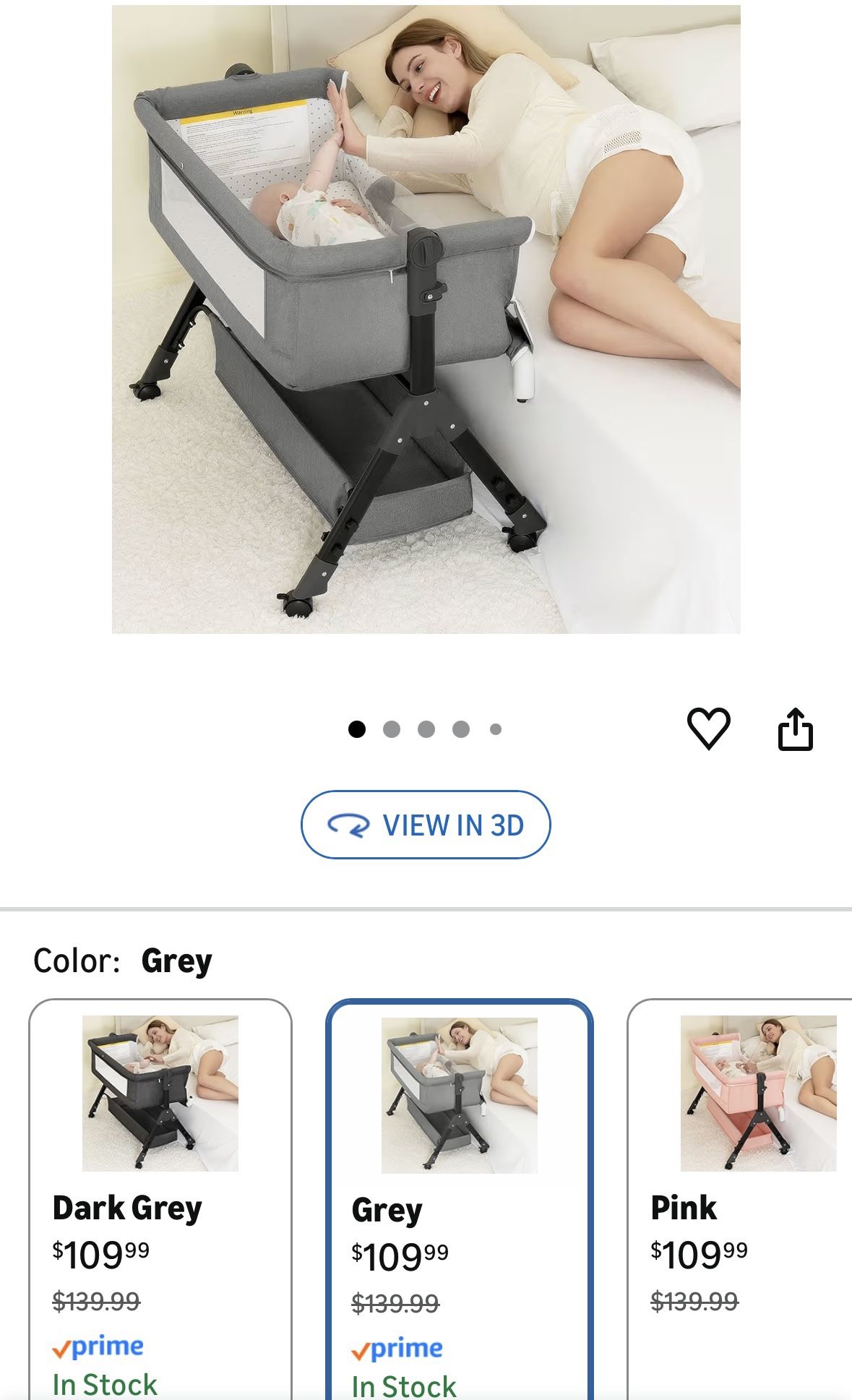Add this bassinet to your wish list
Viewport: 852px width, 1400px height.
click(x=708, y=729)
